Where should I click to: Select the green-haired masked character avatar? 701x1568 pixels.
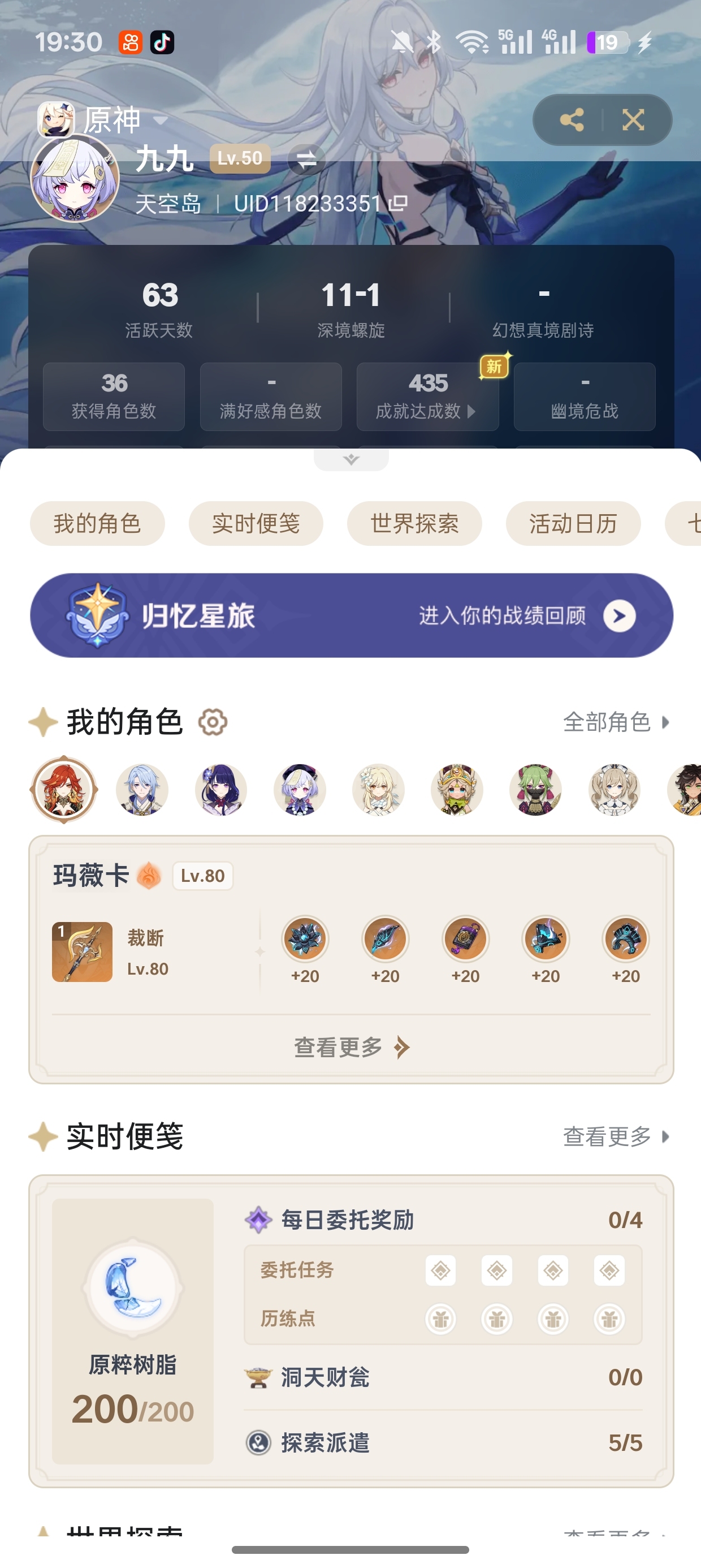click(535, 790)
